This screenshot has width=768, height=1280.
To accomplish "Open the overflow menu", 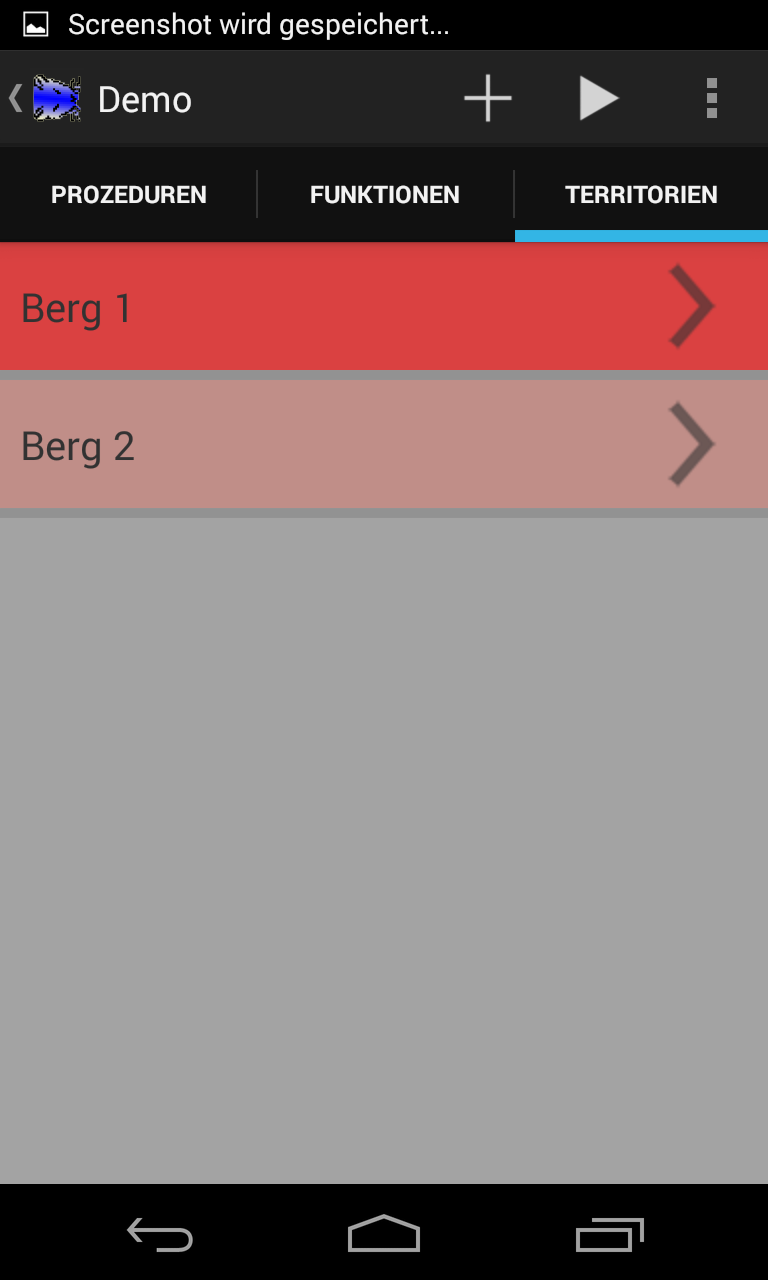I will [711, 99].
